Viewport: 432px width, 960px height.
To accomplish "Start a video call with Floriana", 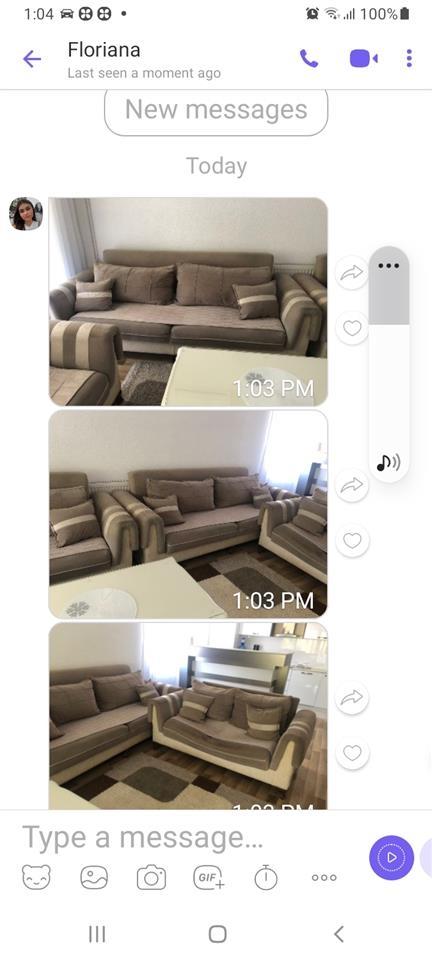I will click(363, 59).
